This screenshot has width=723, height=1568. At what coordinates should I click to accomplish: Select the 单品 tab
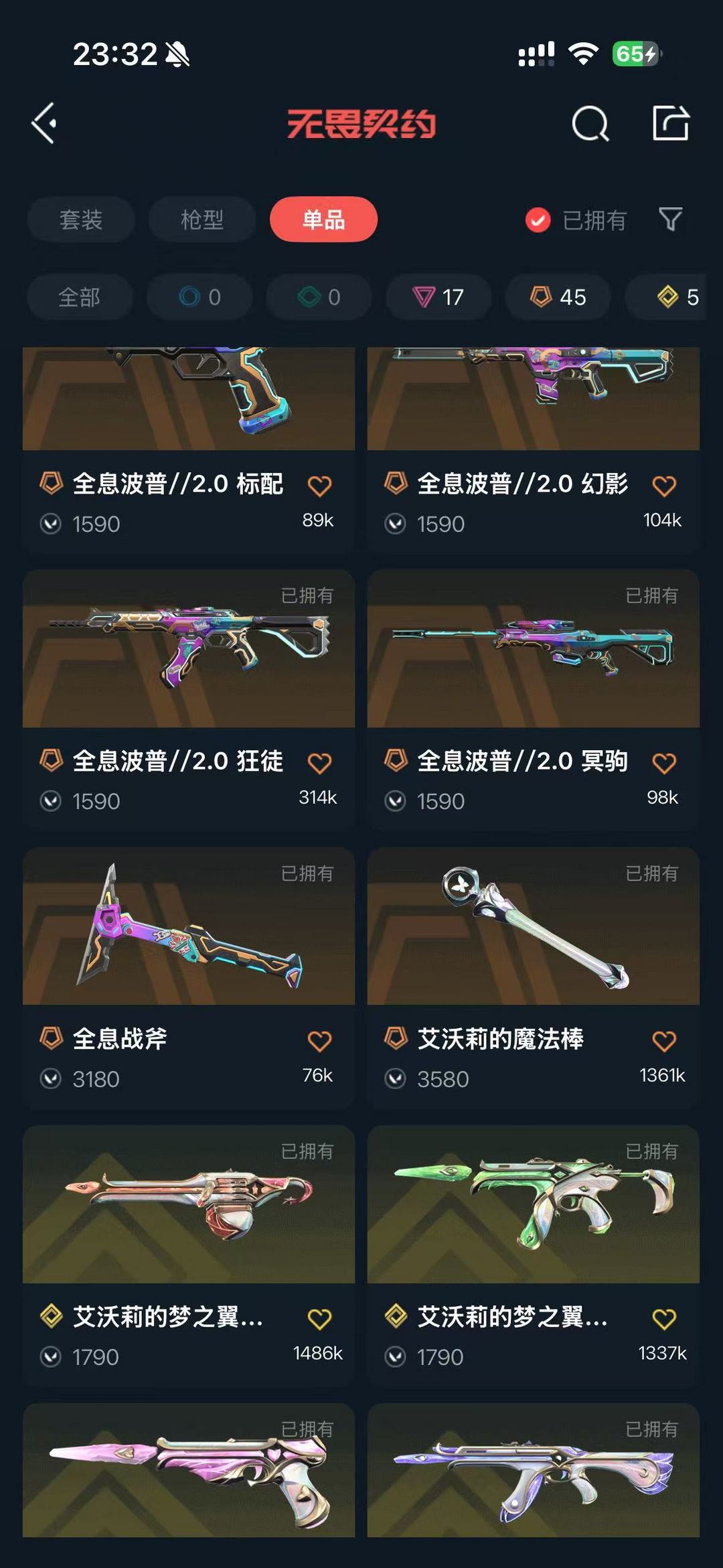click(323, 219)
